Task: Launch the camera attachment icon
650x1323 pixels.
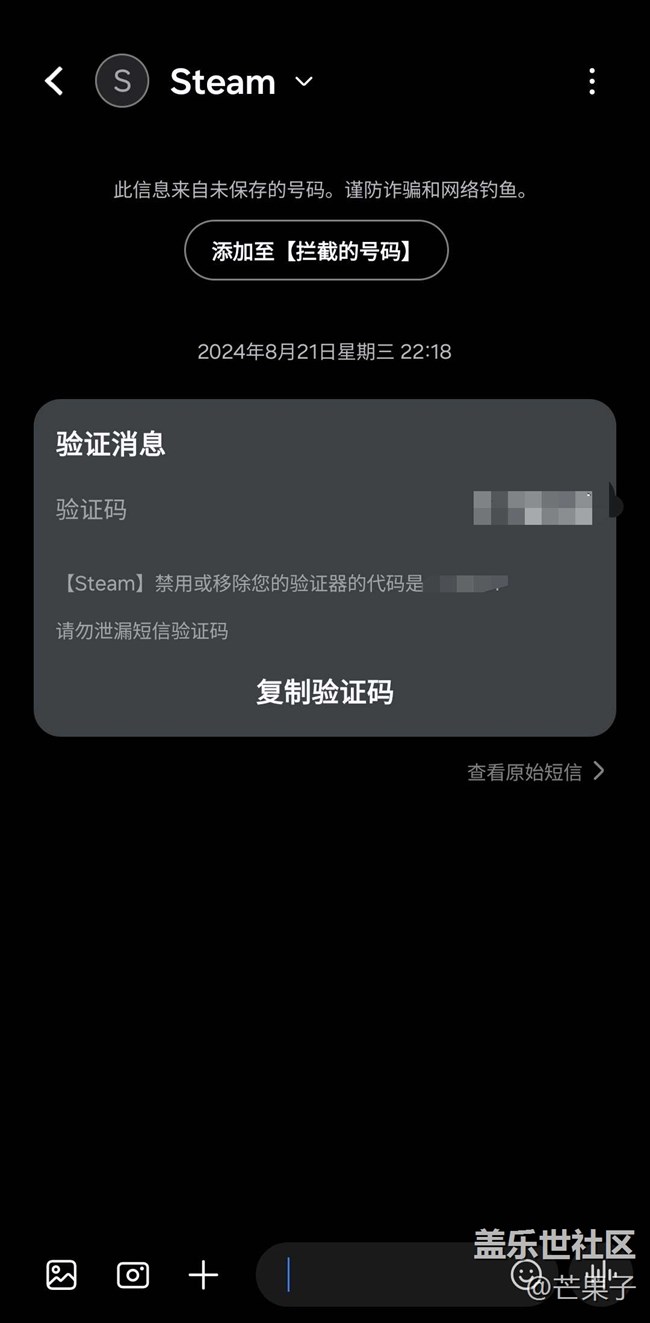Action: (x=133, y=1274)
